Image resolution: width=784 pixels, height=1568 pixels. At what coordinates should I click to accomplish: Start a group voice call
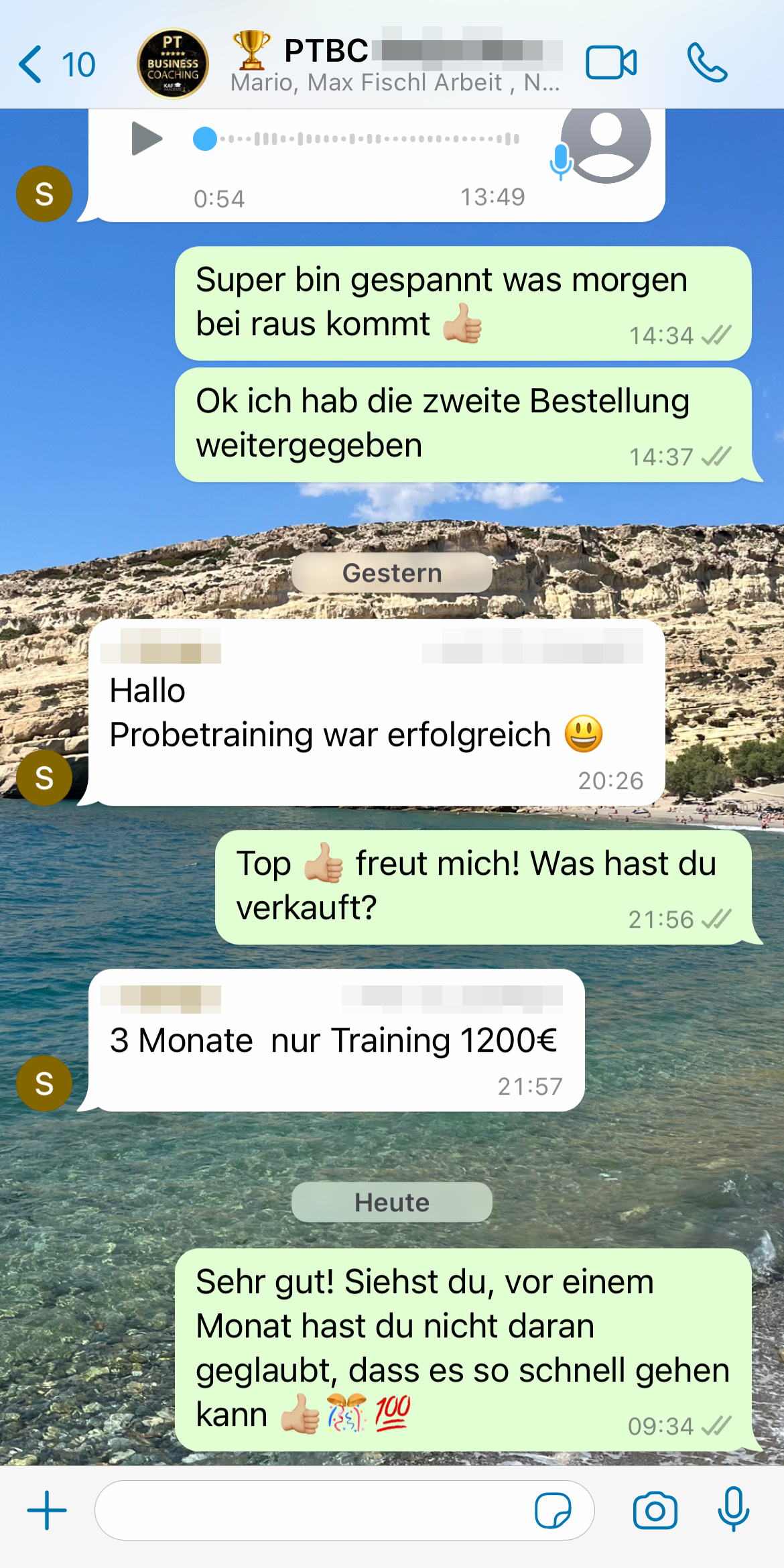click(x=707, y=64)
